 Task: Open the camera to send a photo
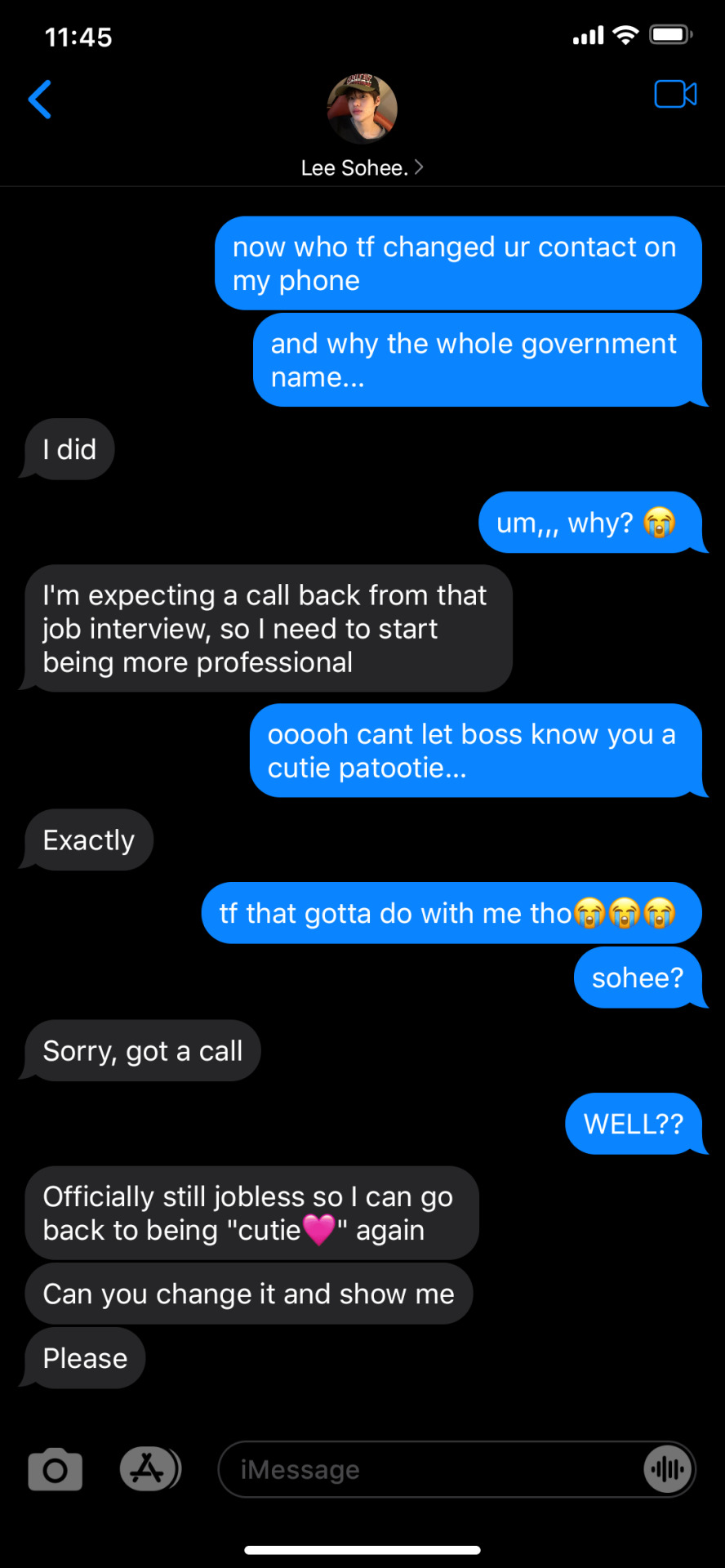click(x=55, y=1470)
